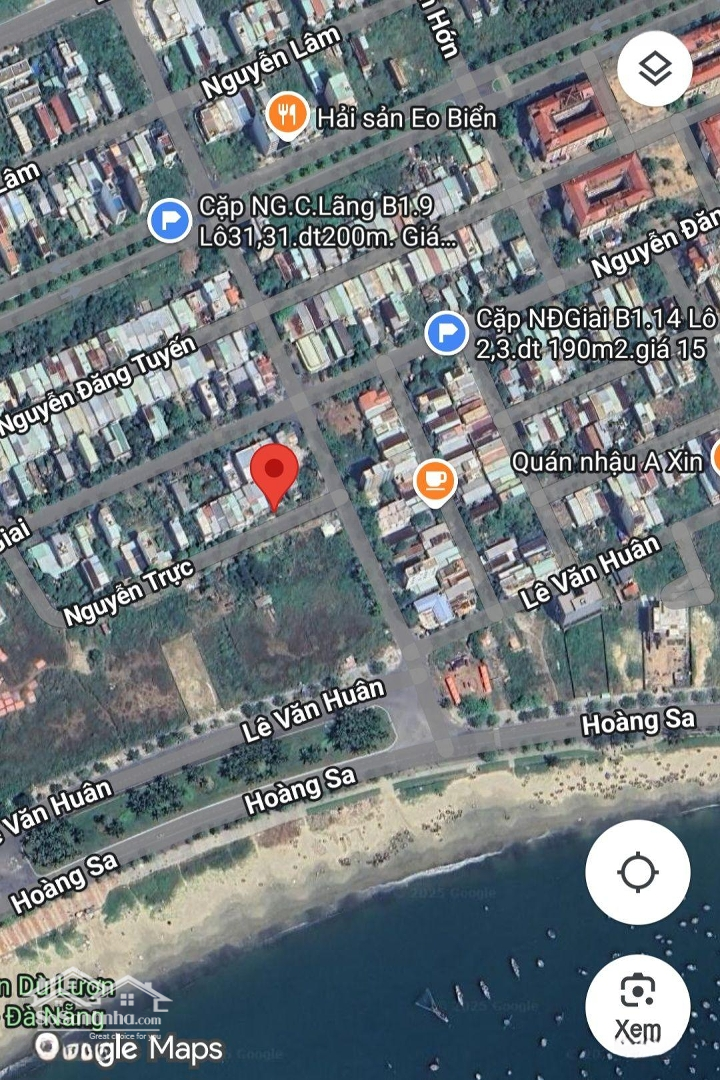Open the orange coffee shop marker
Image resolution: width=720 pixels, height=1080 pixels.
(435, 482)
